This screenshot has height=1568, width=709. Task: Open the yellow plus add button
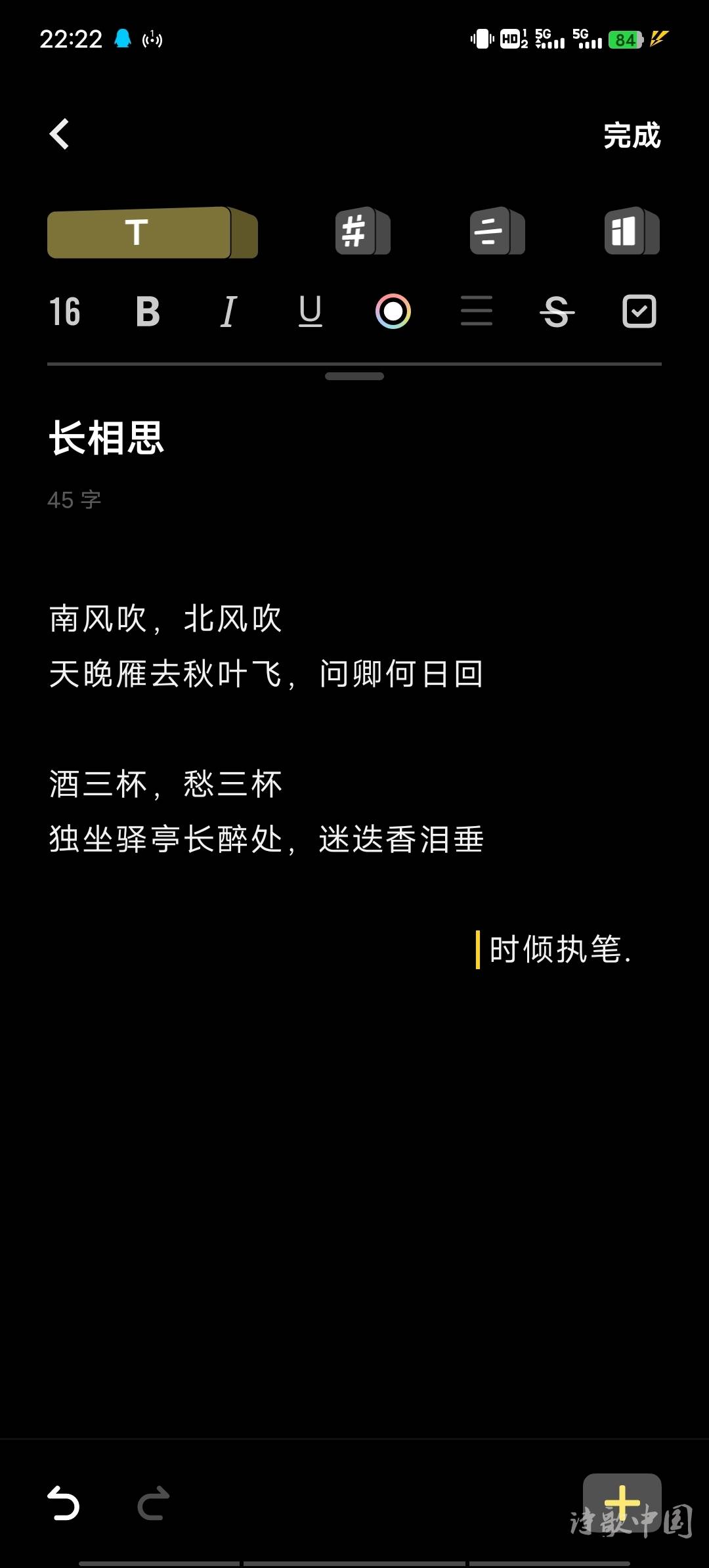tap(621, 1502)
